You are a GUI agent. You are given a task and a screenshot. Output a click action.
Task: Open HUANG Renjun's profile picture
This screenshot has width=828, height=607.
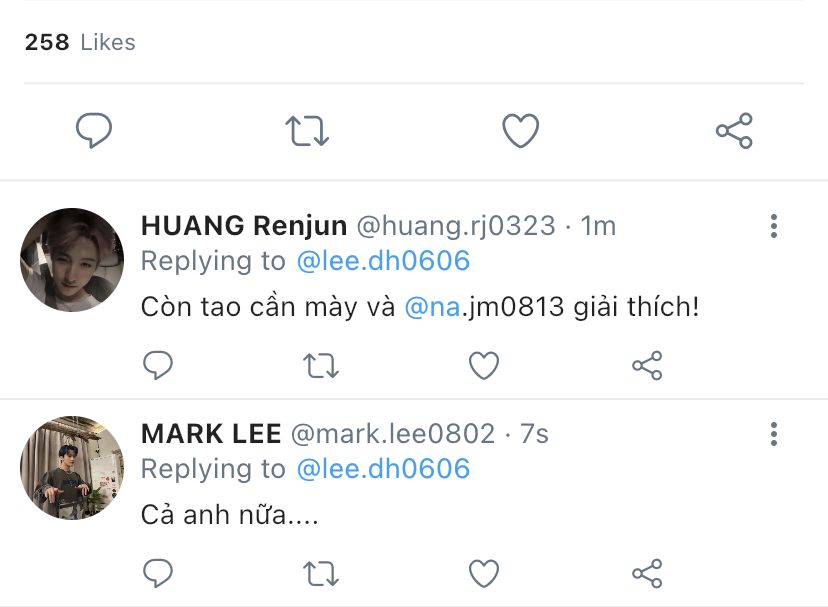pyautogui.click(x=72, y=260)
